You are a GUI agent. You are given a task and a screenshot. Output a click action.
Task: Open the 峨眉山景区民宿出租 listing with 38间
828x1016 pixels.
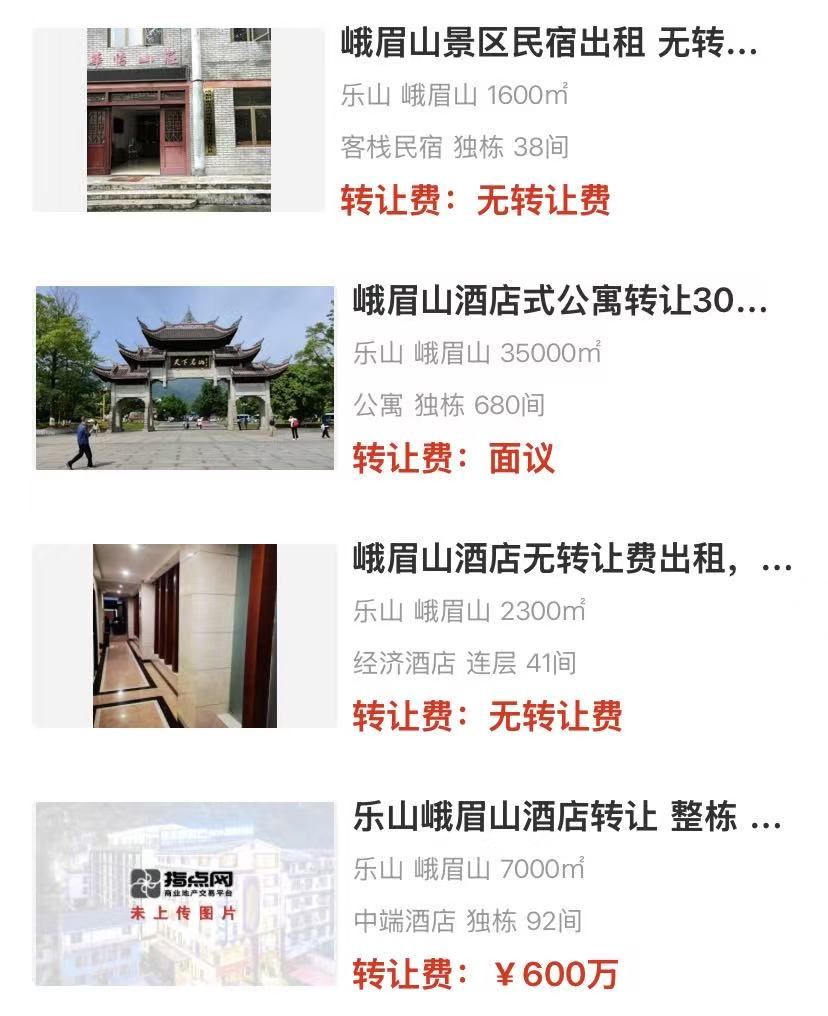[x=549, y=45]
